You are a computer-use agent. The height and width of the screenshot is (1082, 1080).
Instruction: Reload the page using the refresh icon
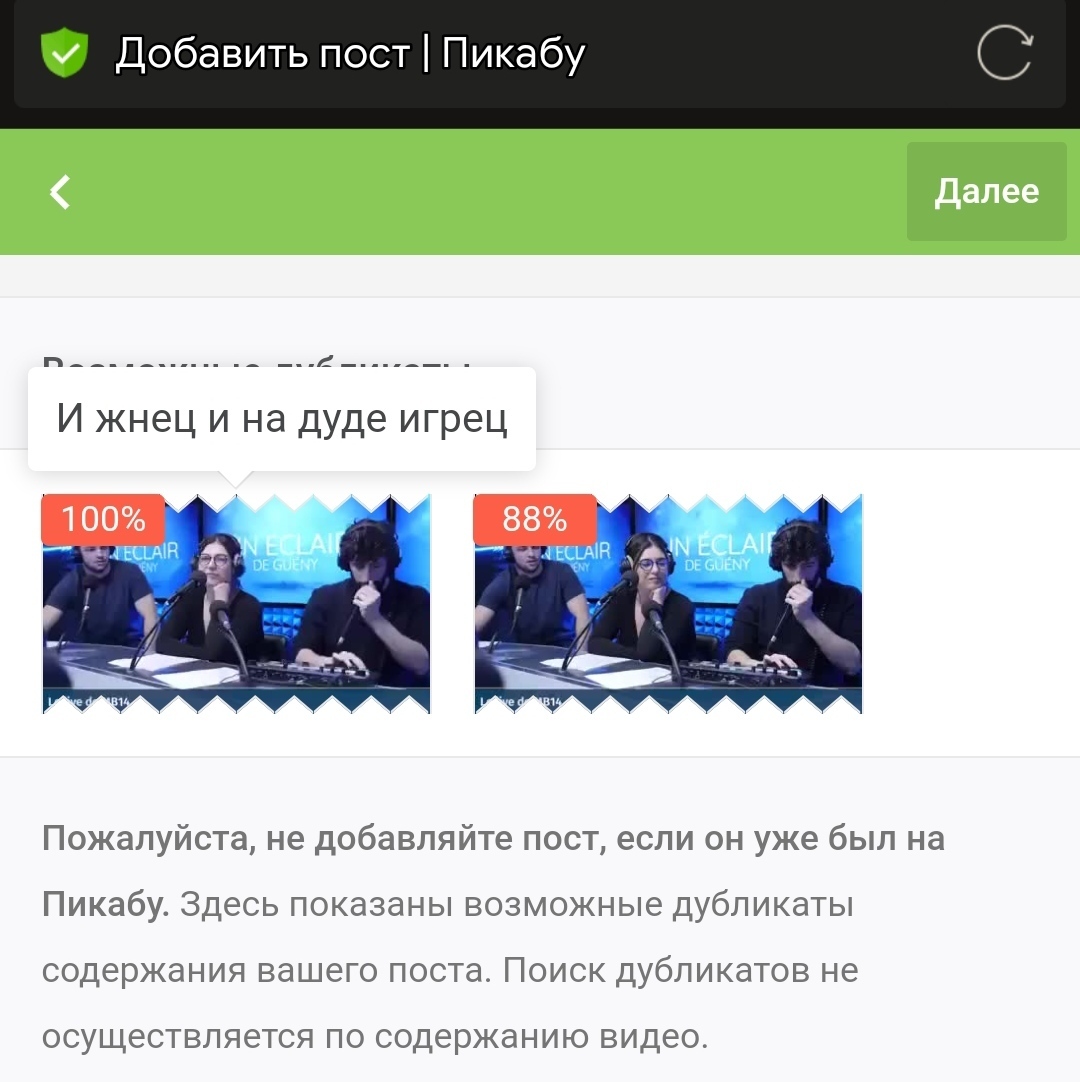click(x=1004, y=53)
